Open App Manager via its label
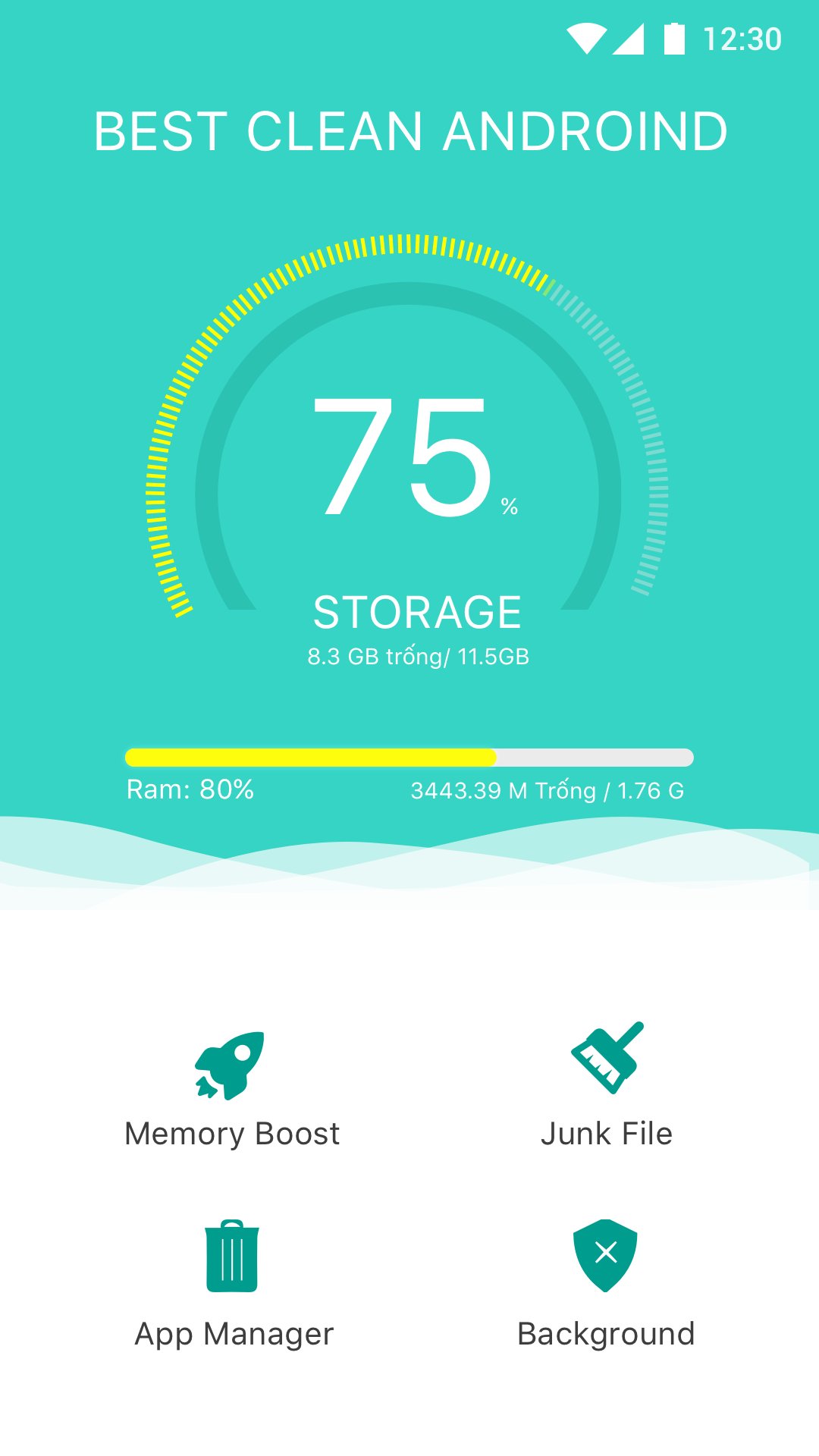The width and height of the screenshot is (819, 1456). [x=234, y=1332]
